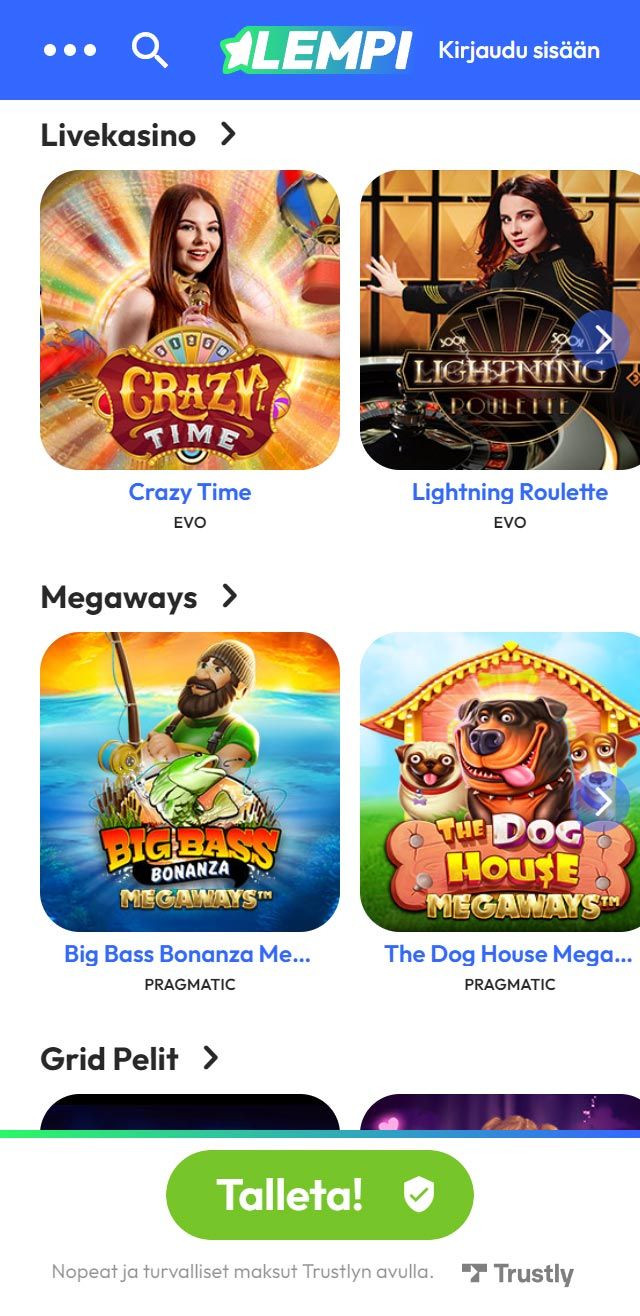Open the Crazy Time game tile
640x1316 pixels.
(190, 320)
